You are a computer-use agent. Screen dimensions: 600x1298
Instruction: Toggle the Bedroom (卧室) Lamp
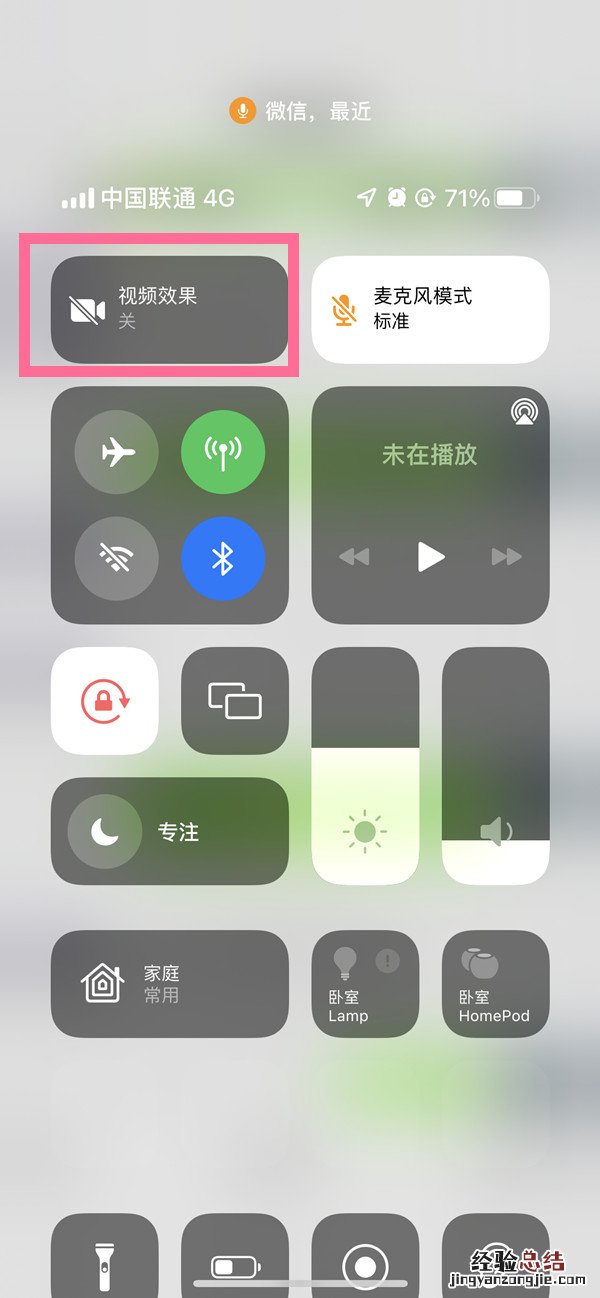pos(365,983)
